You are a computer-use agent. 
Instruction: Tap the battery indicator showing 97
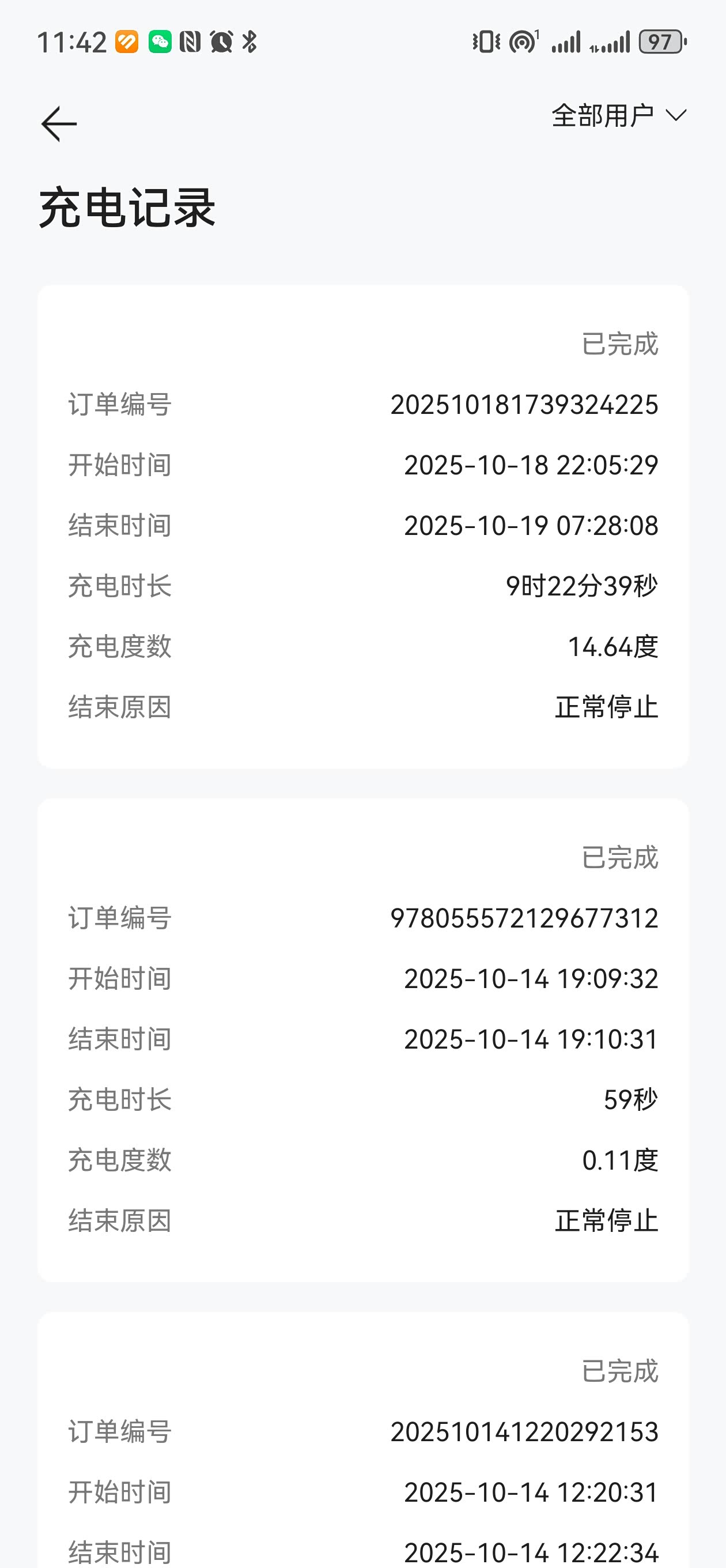click(661, 42)
